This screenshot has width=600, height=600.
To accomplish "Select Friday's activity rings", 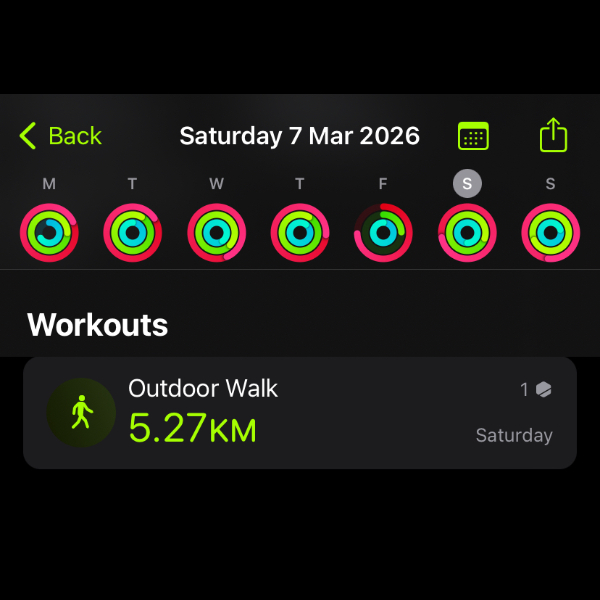I will [x=383, y=233].
